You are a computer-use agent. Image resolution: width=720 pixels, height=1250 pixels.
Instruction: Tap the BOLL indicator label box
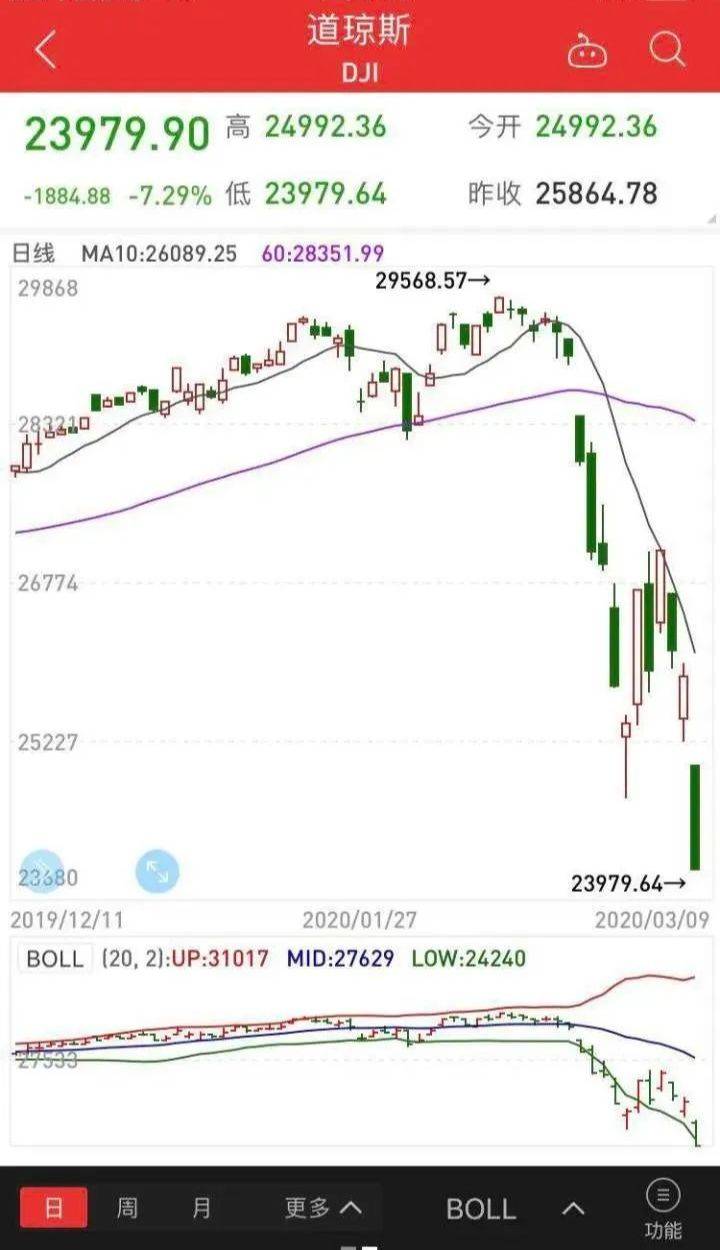coord(54,958)
